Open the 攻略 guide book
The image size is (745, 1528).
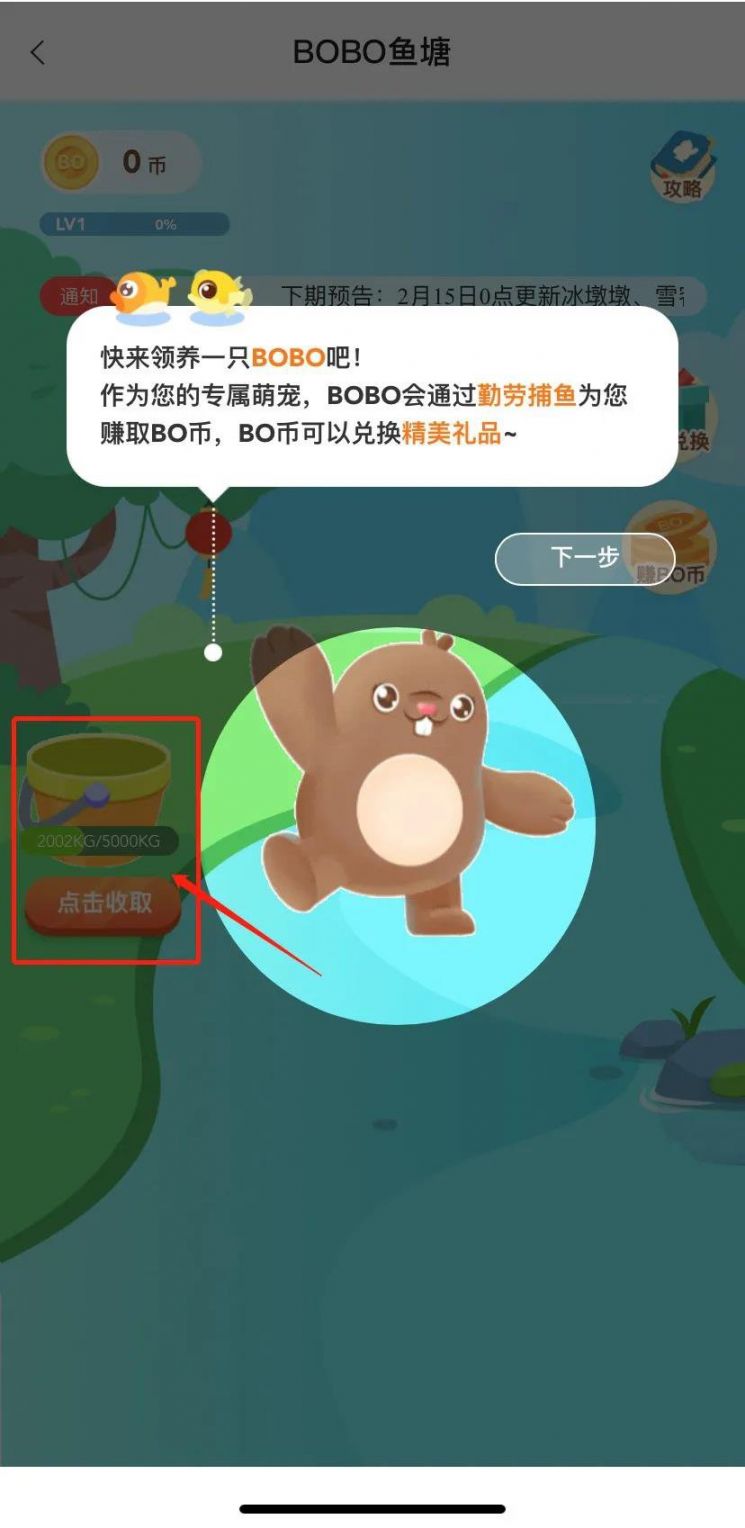(682, 167)
